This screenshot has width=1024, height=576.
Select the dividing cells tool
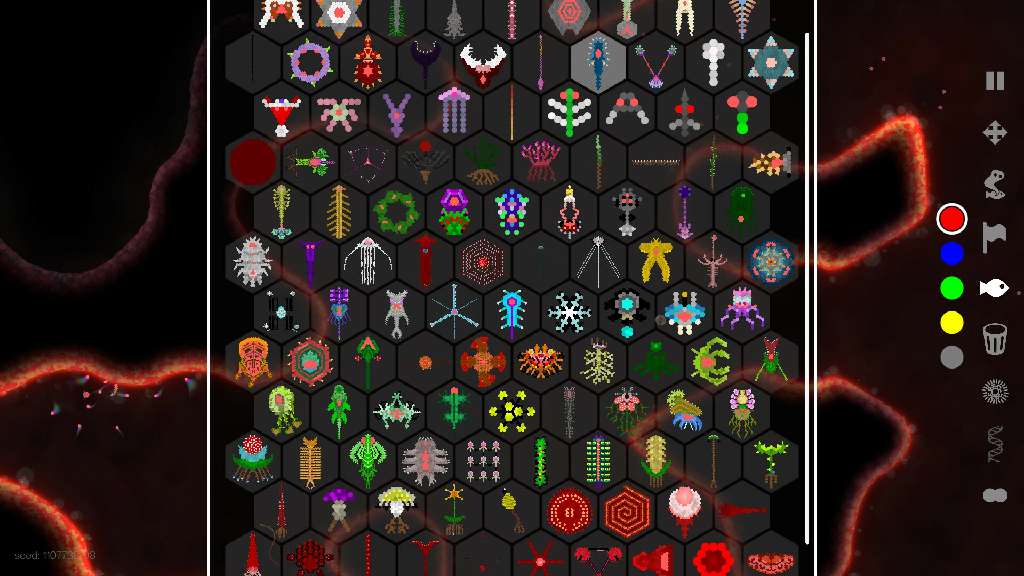995,495
